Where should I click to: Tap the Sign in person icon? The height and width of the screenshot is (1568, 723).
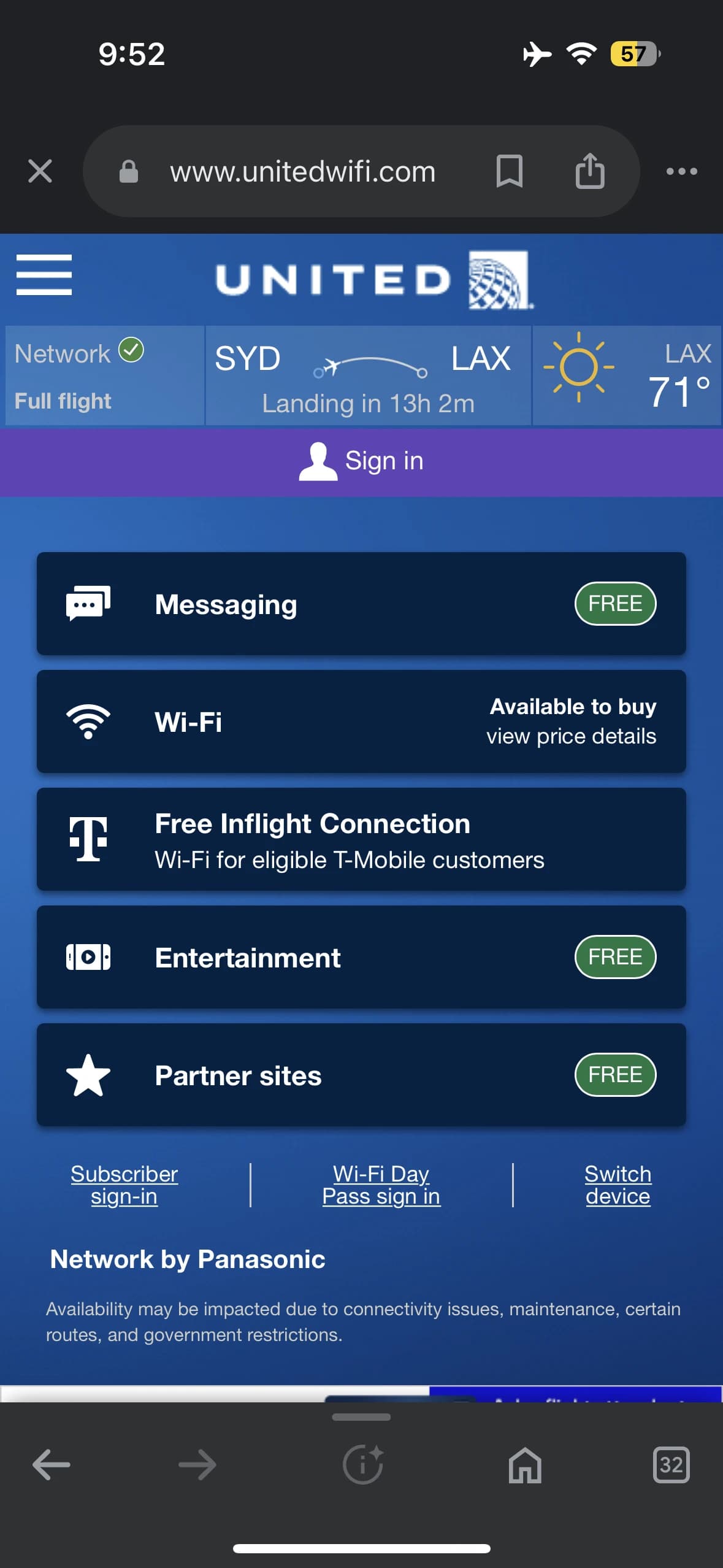pos(317,461)
